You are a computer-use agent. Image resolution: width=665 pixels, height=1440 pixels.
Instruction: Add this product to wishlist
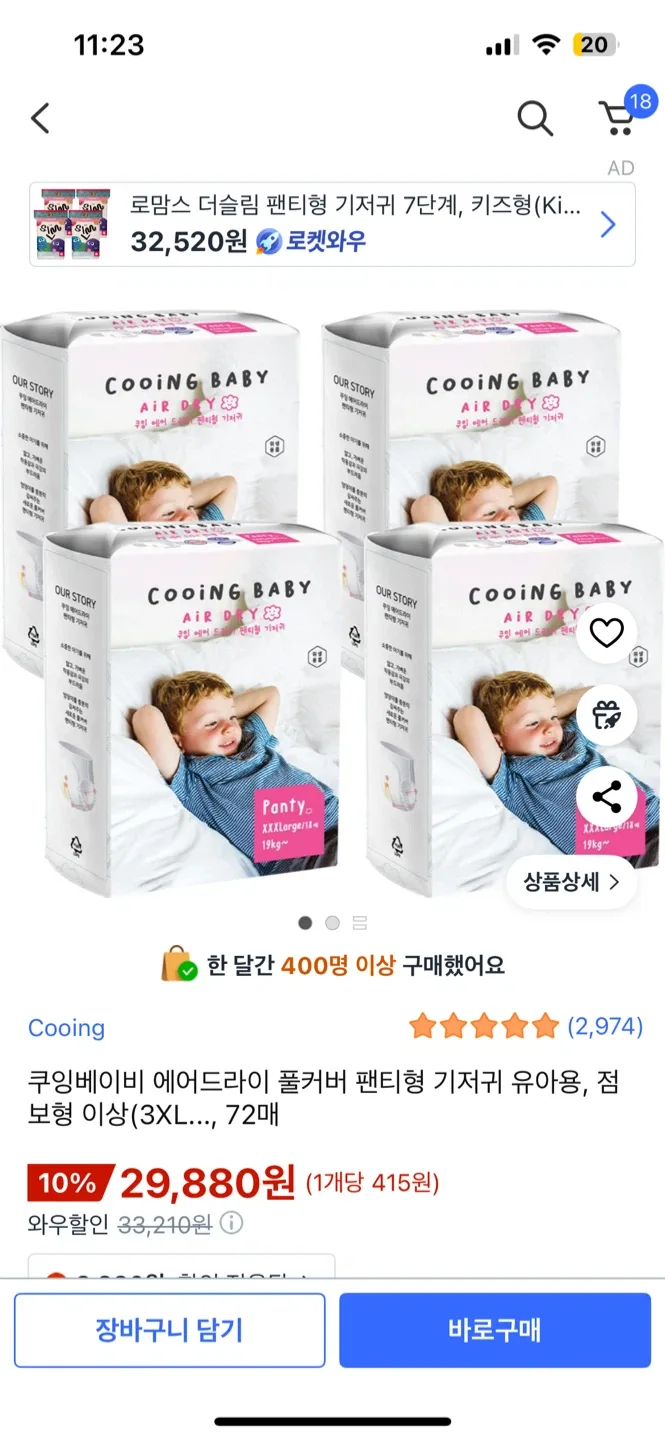coord(606,633)
